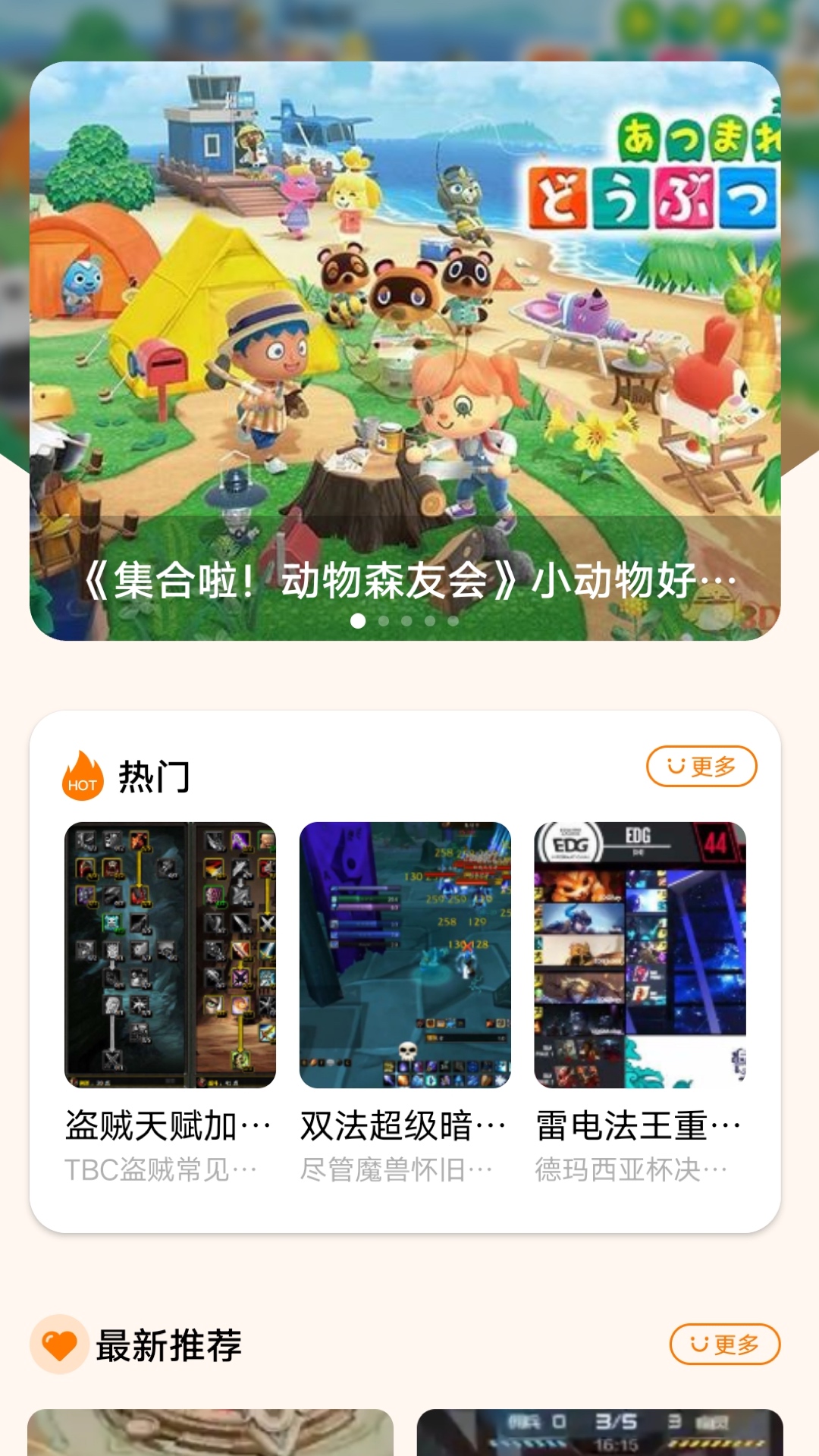Viewport: 819px width, 1456px height.
Task: Open 更多 for the 热门 section
Action: click(700, 767)
